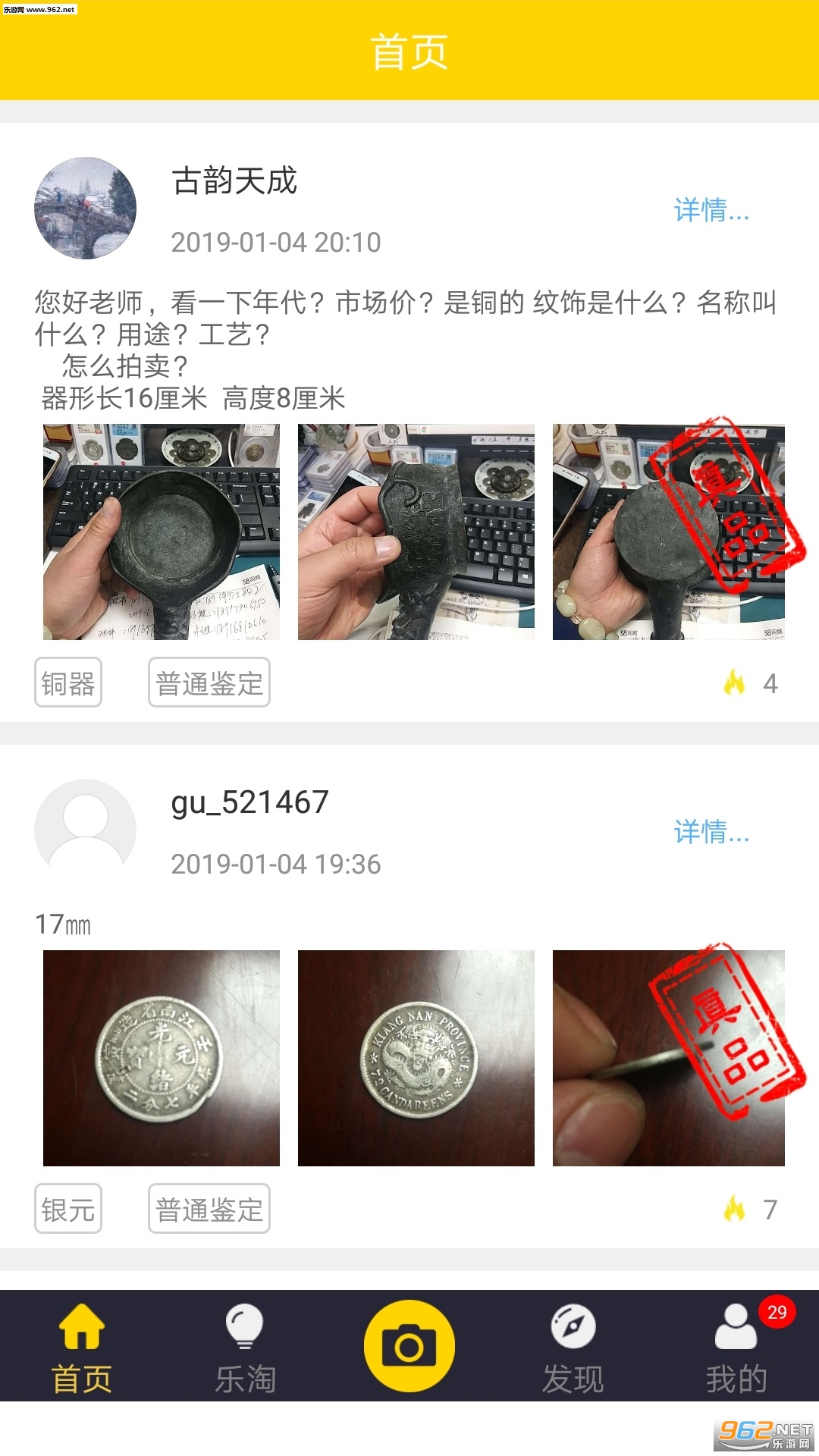Select 普通鉴定 tag under gu_521467's post
This screenshot has width=819, height=1456.
pyautogui.click(x=209, y=1209)
